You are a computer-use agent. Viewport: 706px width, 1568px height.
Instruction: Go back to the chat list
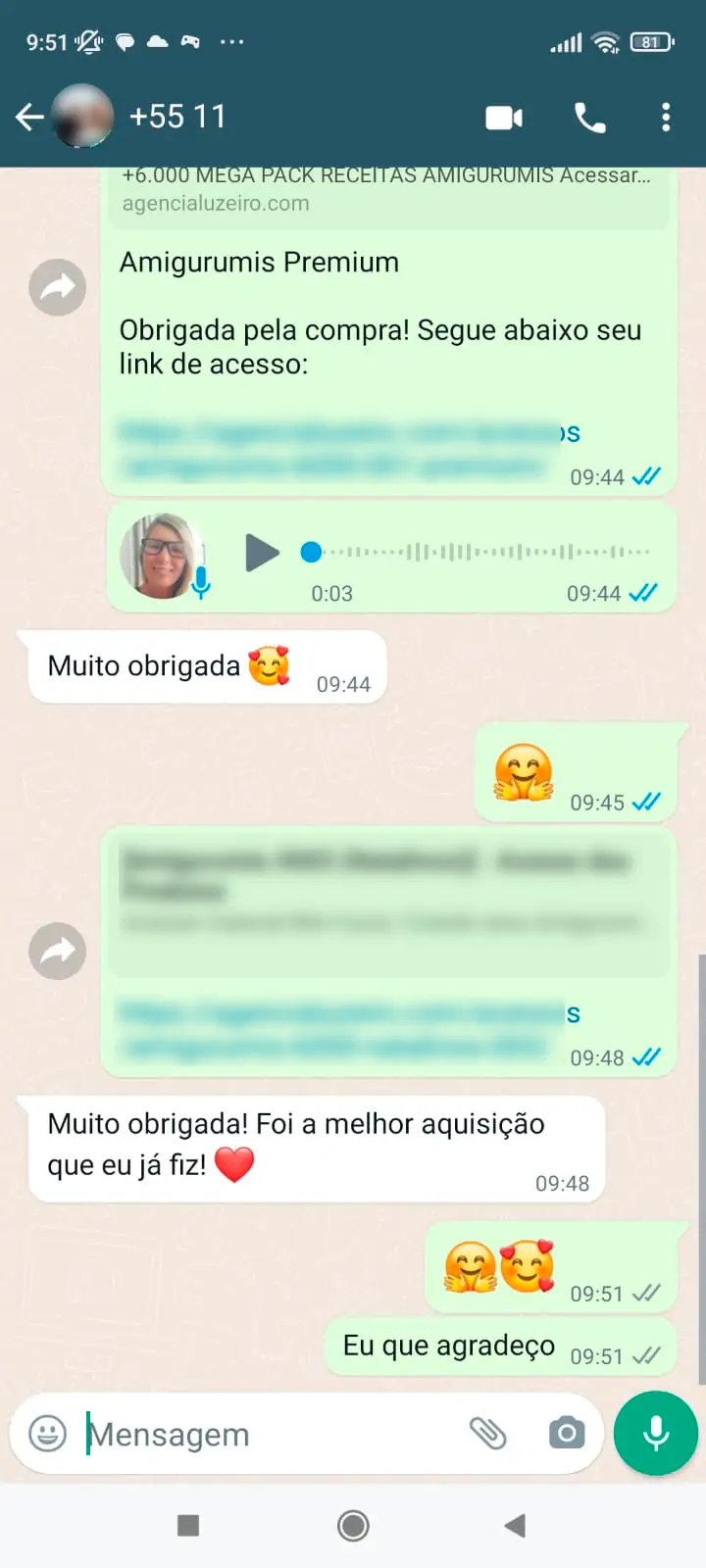point(29,118)
